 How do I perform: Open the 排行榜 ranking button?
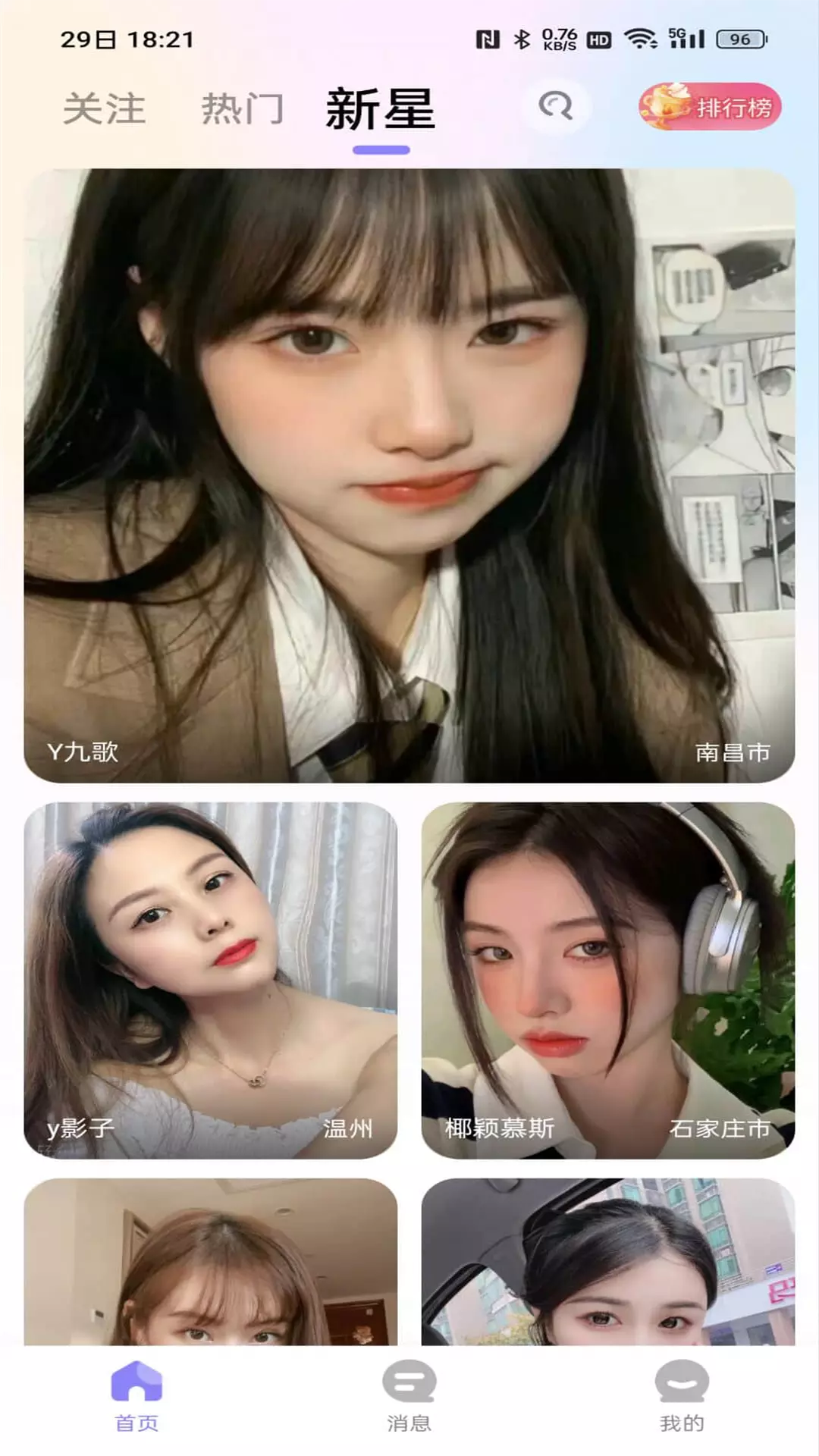(710, 106)
